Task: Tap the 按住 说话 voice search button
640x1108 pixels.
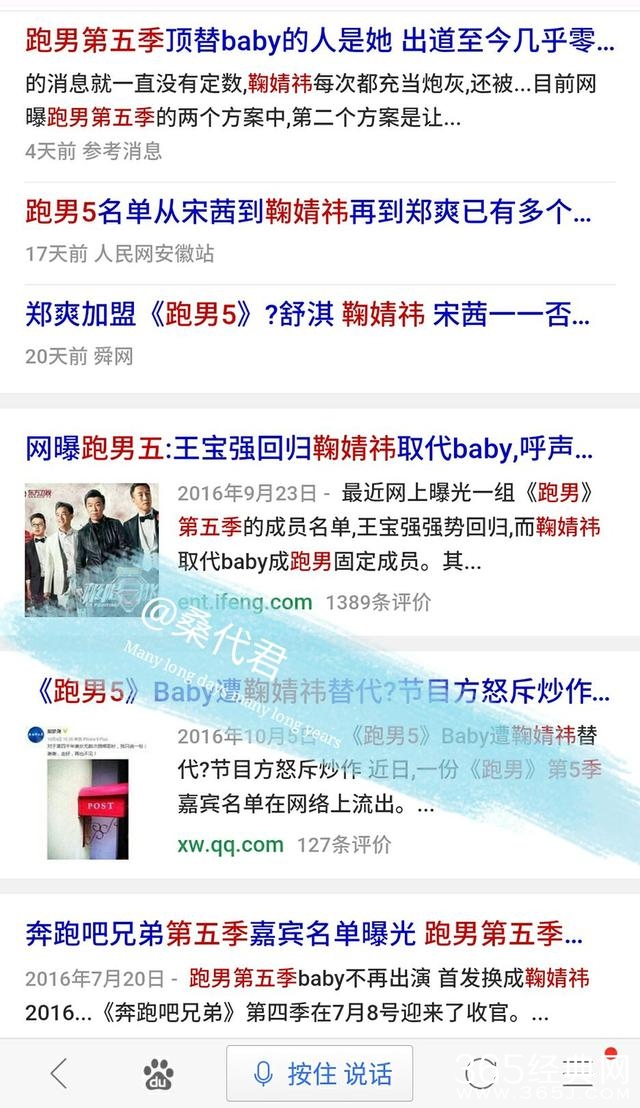Action: coord(320,1074)
